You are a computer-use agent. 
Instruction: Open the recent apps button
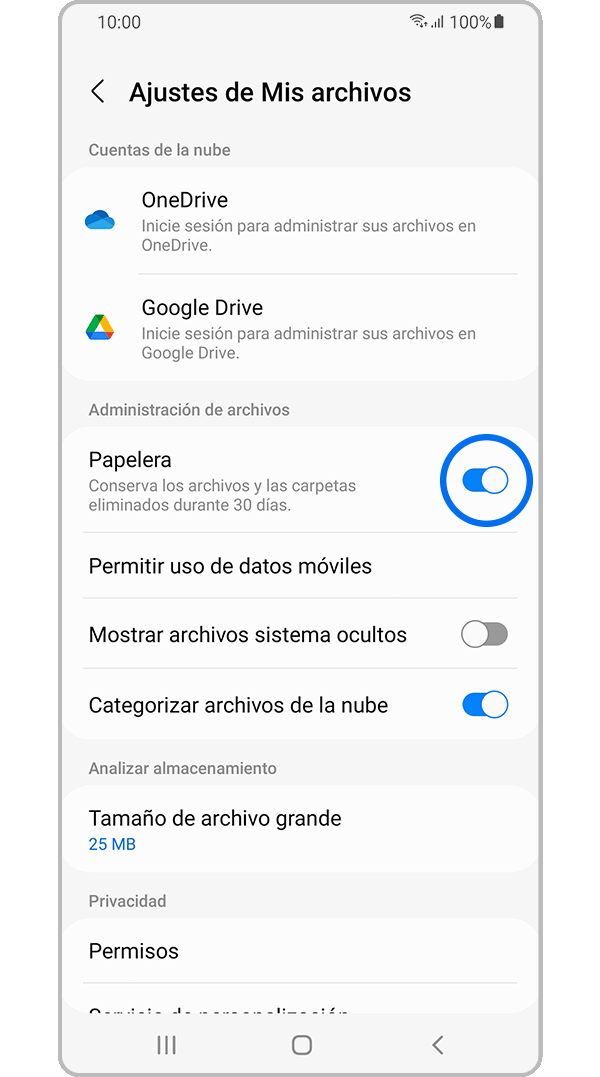click(x=167, y=1045)
